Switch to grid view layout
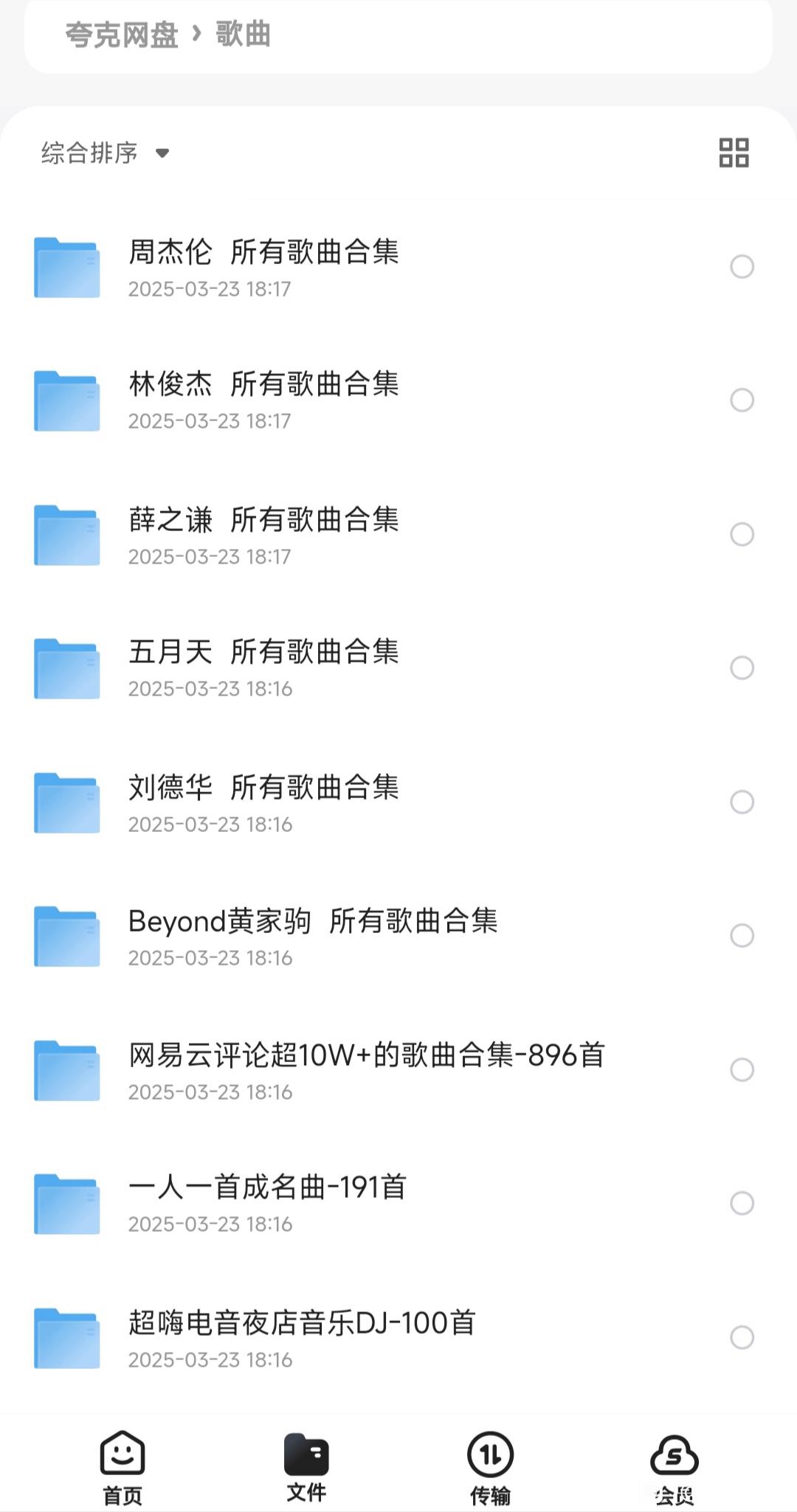 [x=734, y=153]
